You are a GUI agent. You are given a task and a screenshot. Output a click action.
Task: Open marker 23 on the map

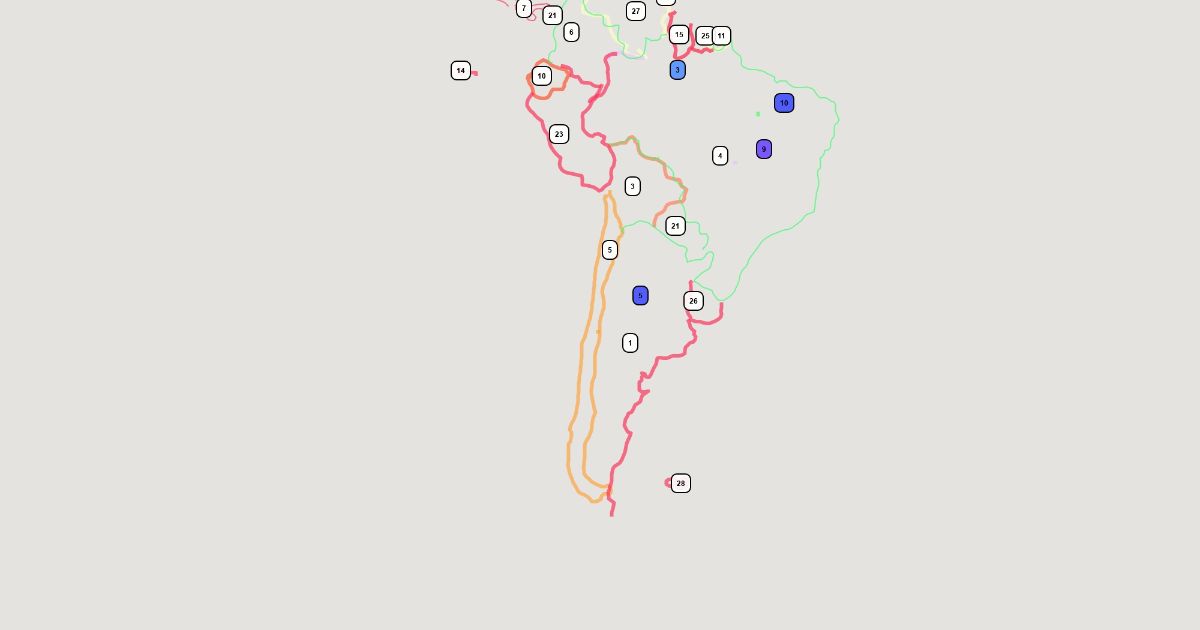(559, 134)
